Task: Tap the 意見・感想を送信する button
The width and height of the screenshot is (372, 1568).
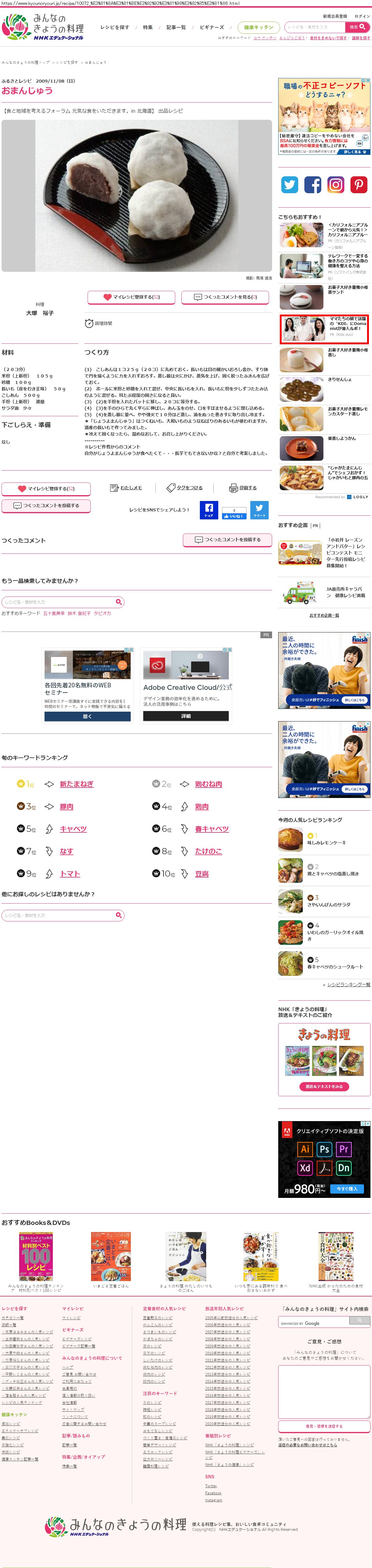Action: 324,1425
